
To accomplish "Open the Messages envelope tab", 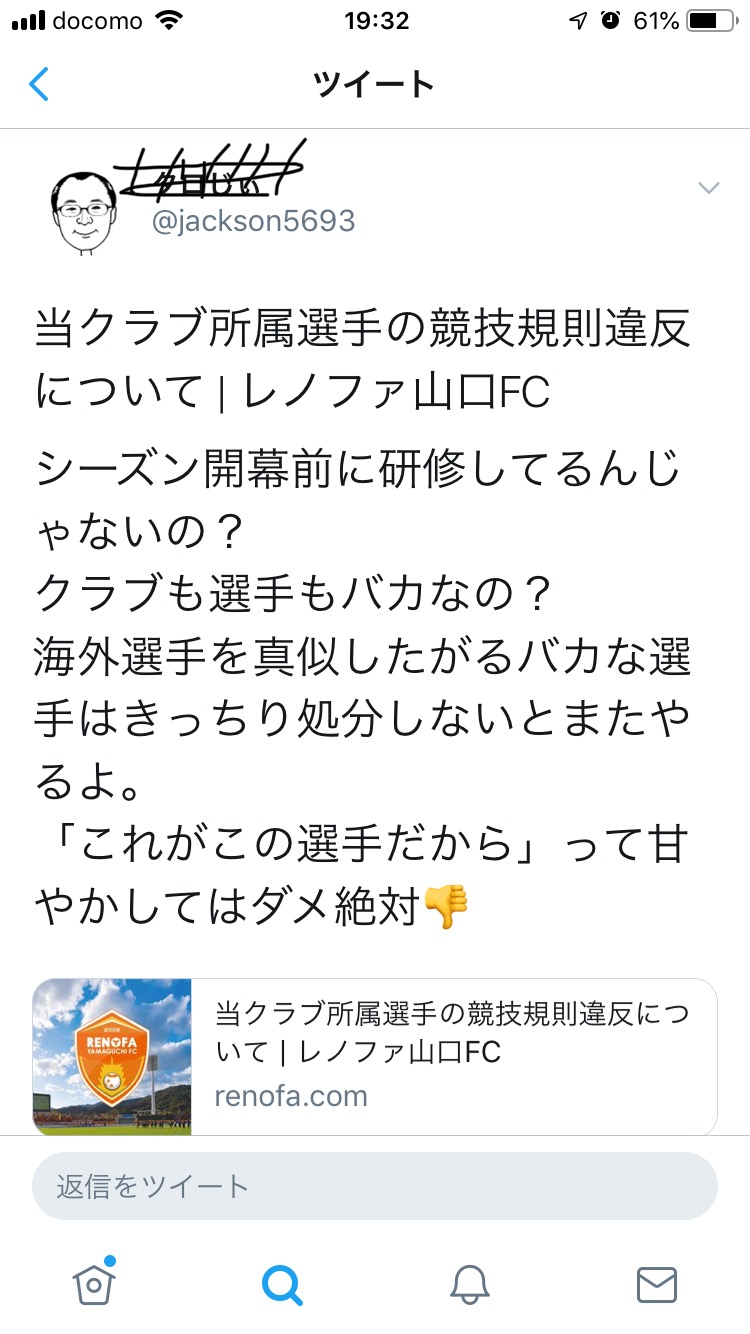I will [x=657, y=1283].
